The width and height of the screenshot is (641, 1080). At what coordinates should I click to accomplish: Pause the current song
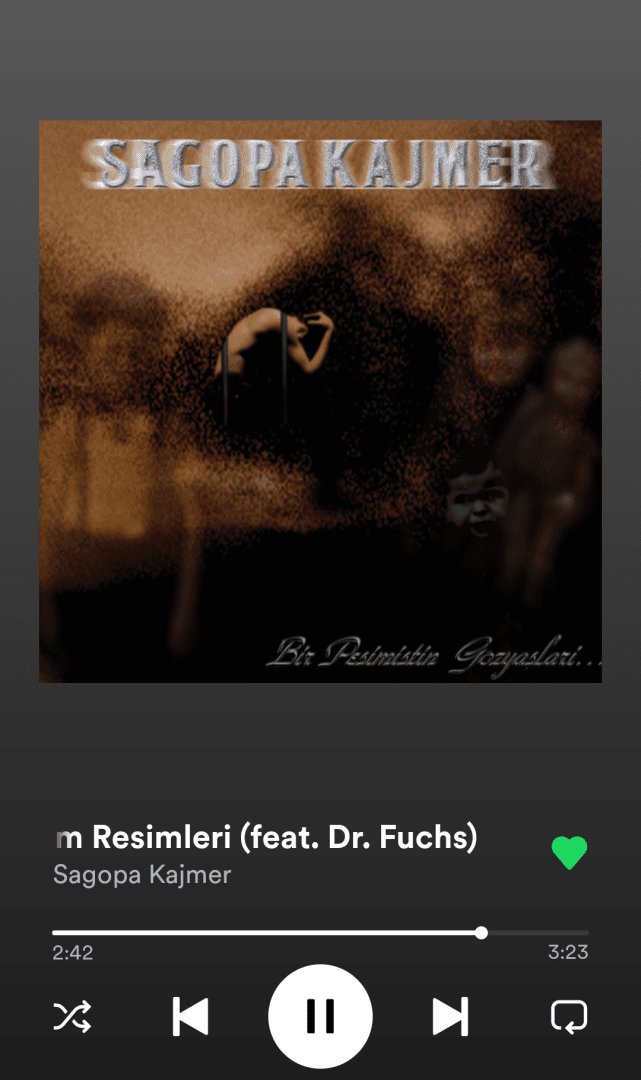coord(320,1016)
